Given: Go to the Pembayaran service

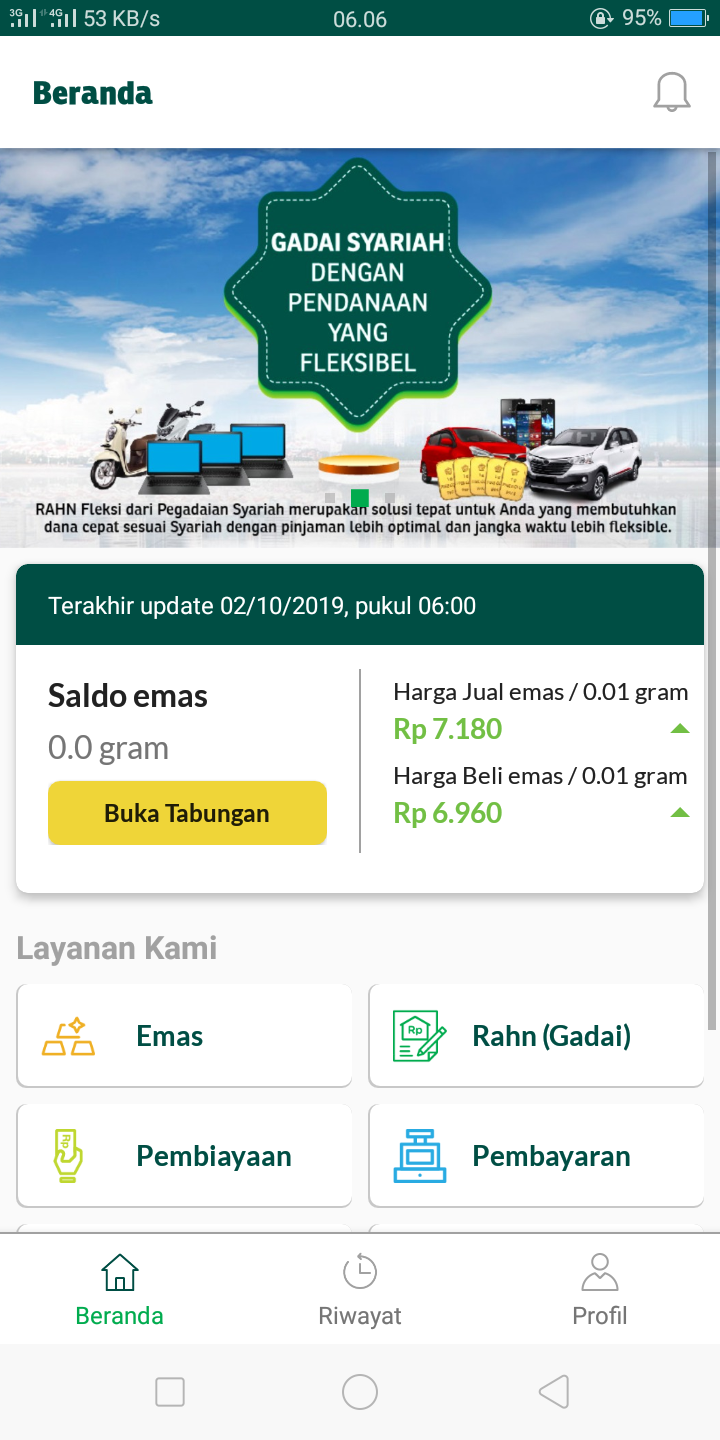Looking at the screenshot, I should pyautogui.click(x=536, y=1156).
